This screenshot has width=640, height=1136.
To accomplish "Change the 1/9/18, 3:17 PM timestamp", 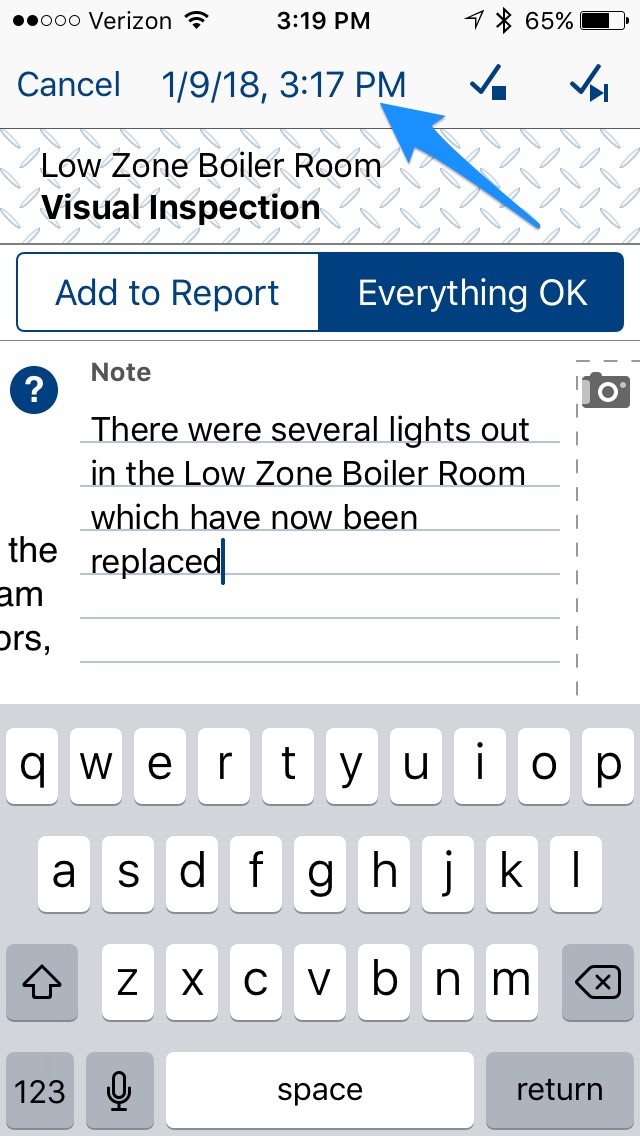I will pos(284,84).
